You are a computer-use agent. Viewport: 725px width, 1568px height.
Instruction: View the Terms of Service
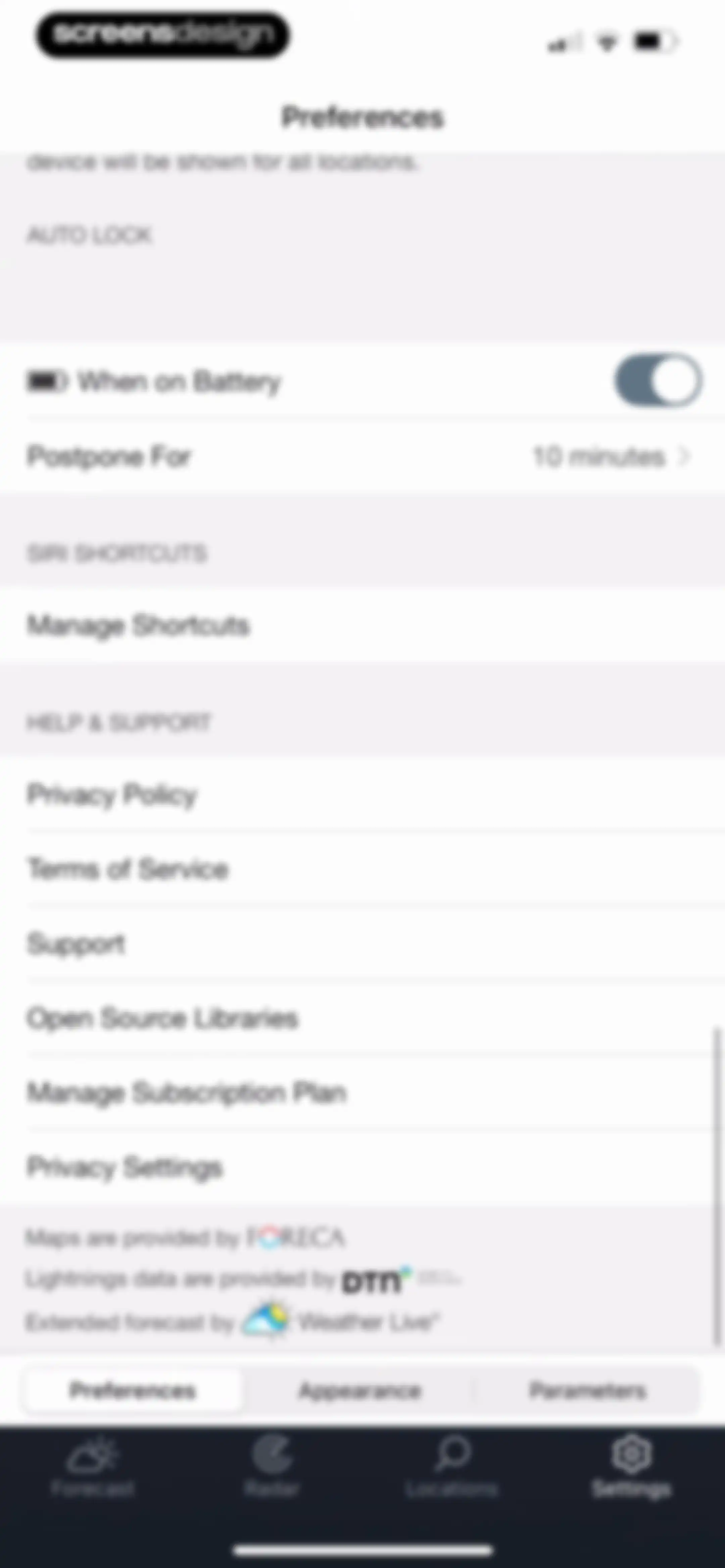tap(362, 869)
